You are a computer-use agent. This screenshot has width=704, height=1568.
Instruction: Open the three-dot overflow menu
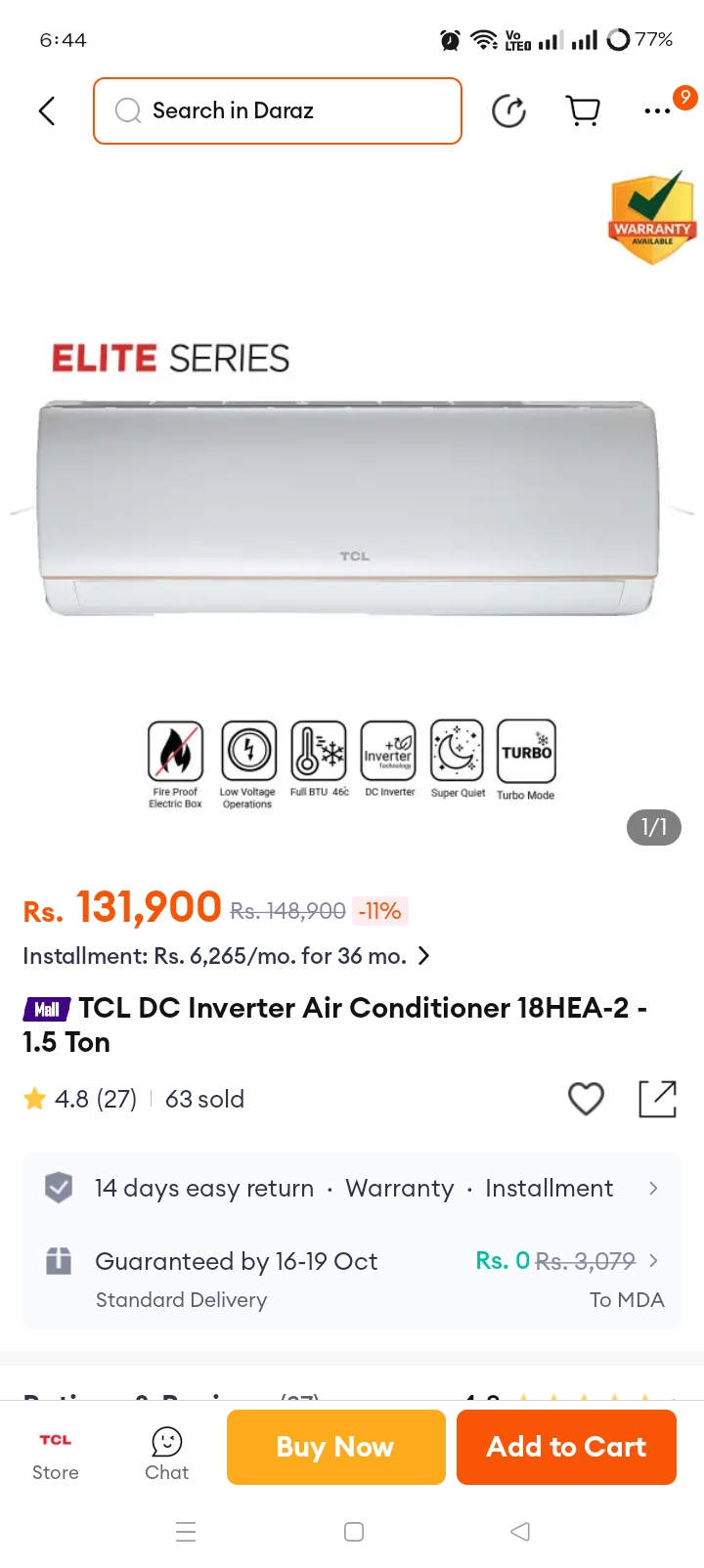pos(657,110)
